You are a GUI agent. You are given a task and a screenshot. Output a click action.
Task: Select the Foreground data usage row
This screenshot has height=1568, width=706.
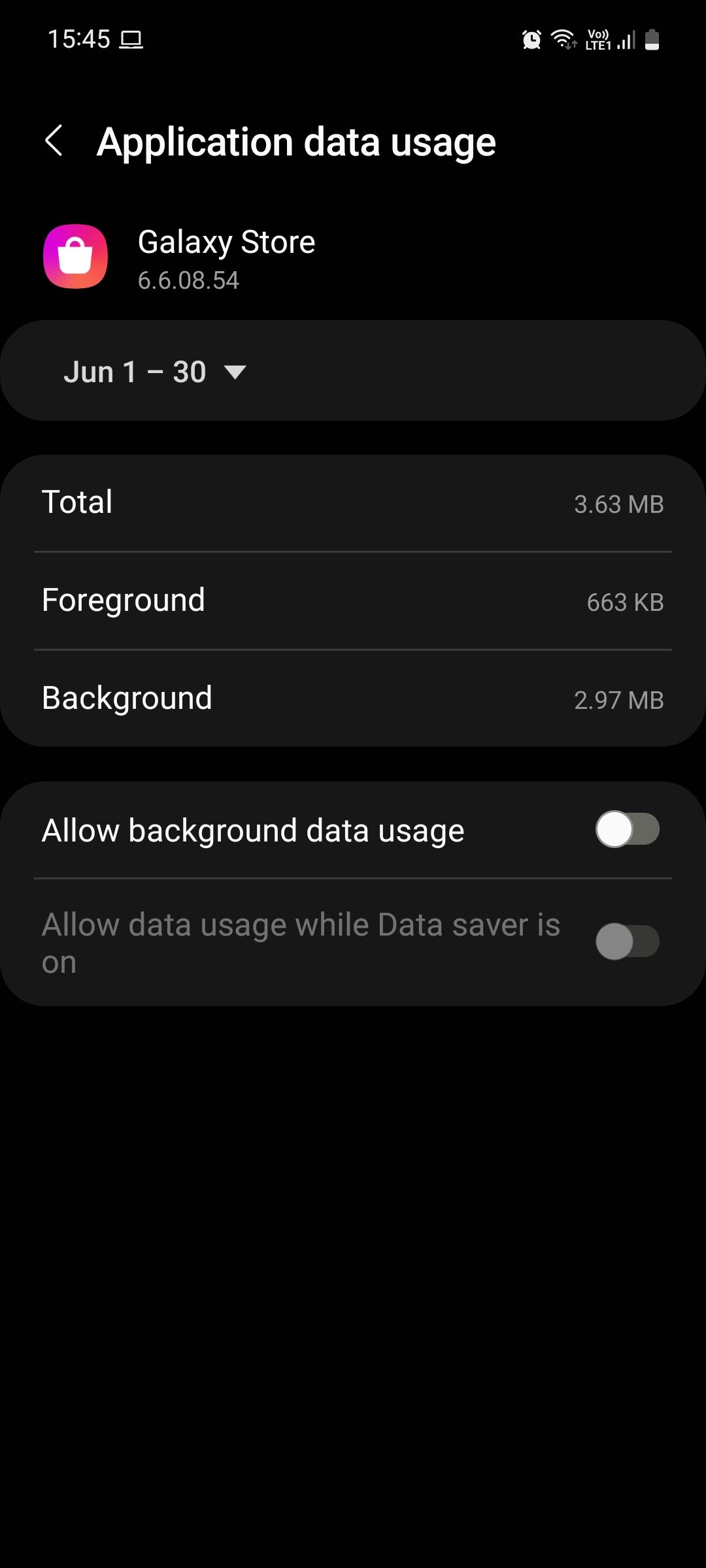[353, 600]
